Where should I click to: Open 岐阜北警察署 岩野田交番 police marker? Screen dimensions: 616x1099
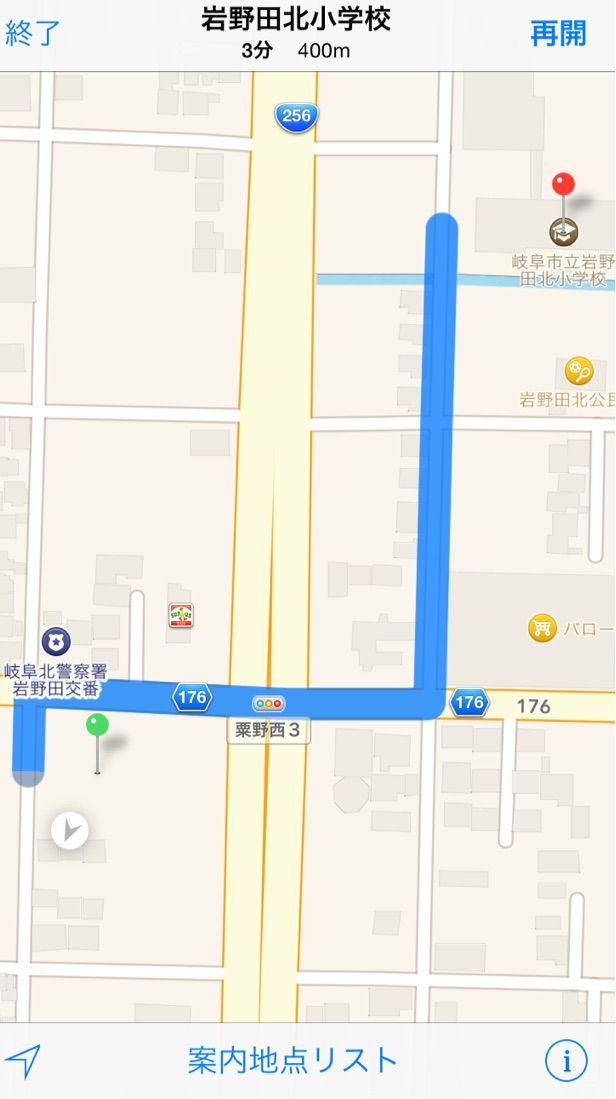[56, 640]
